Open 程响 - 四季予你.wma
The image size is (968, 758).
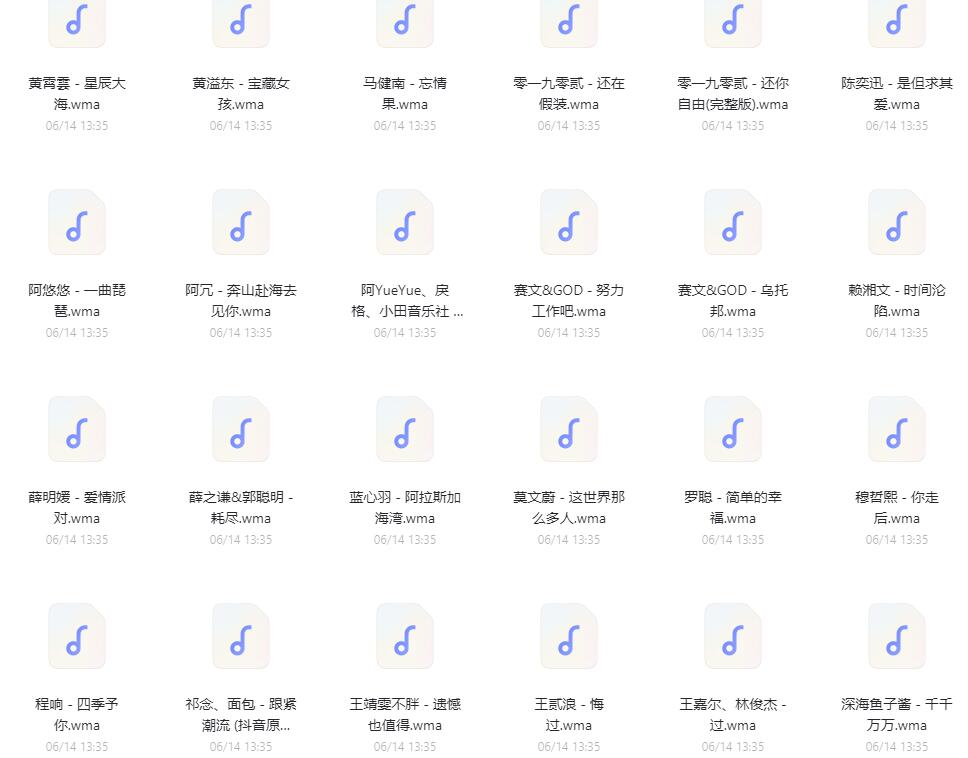coord(77,639)
